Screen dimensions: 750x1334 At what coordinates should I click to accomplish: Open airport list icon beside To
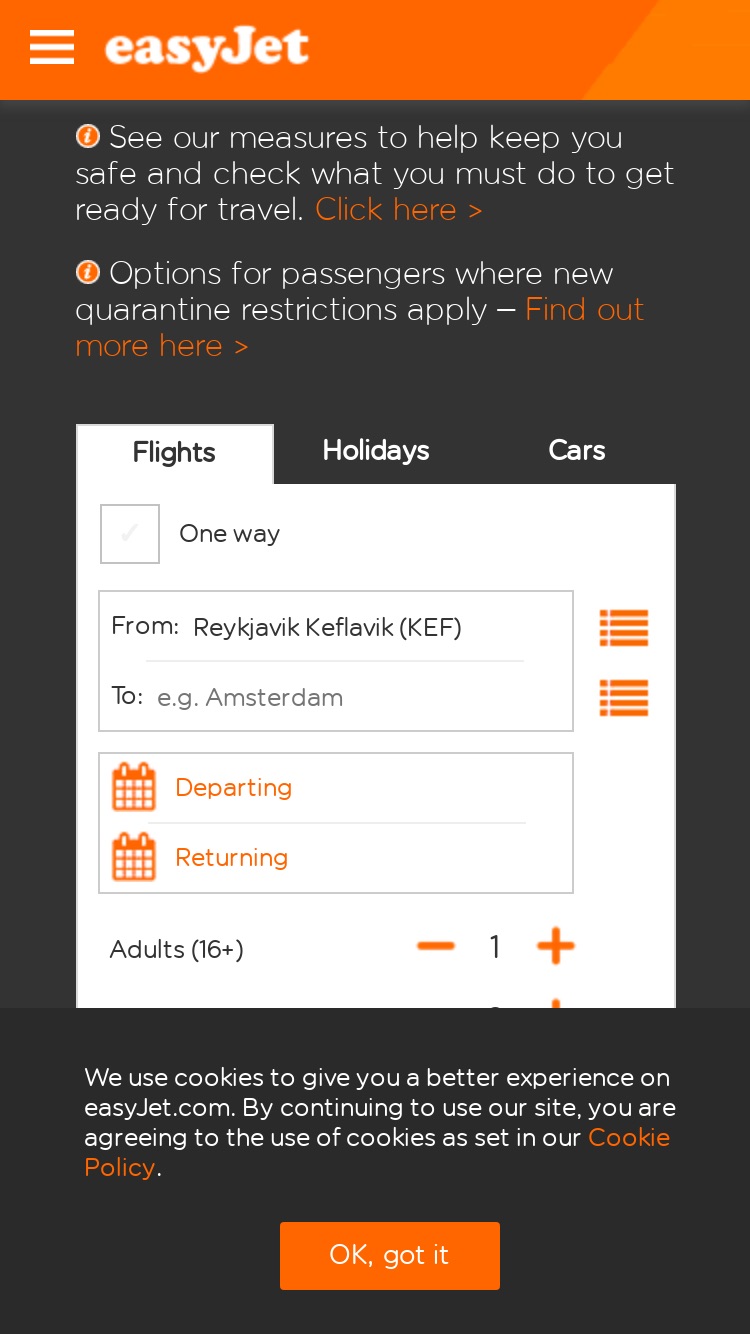[624, 698]
